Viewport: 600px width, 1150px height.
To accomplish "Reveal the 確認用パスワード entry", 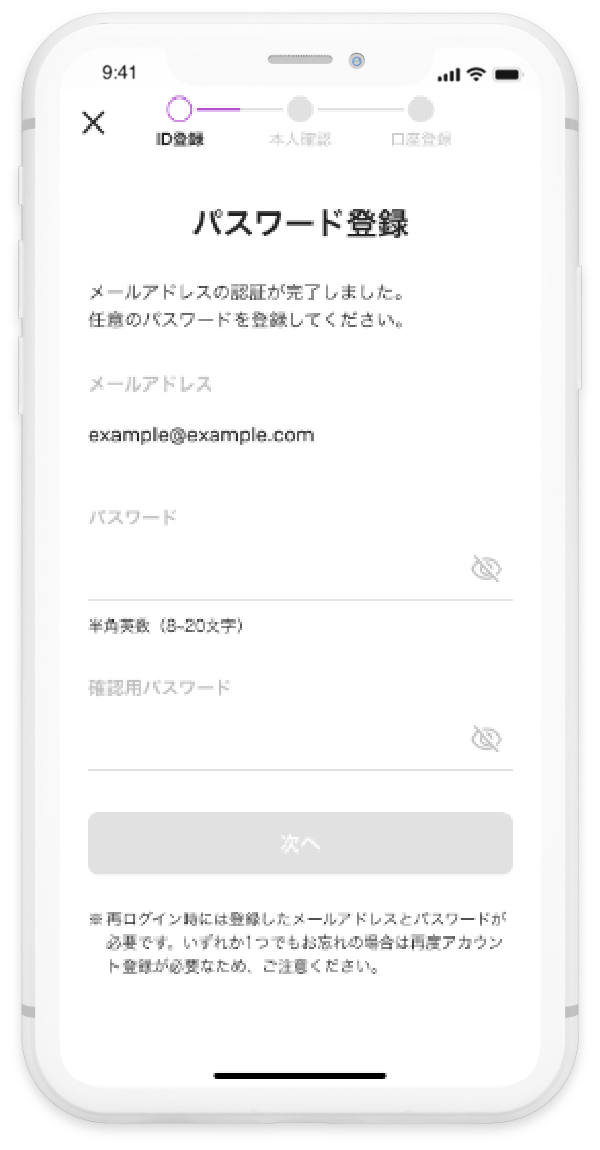I will pyautogui.click(x=486, y=739).
